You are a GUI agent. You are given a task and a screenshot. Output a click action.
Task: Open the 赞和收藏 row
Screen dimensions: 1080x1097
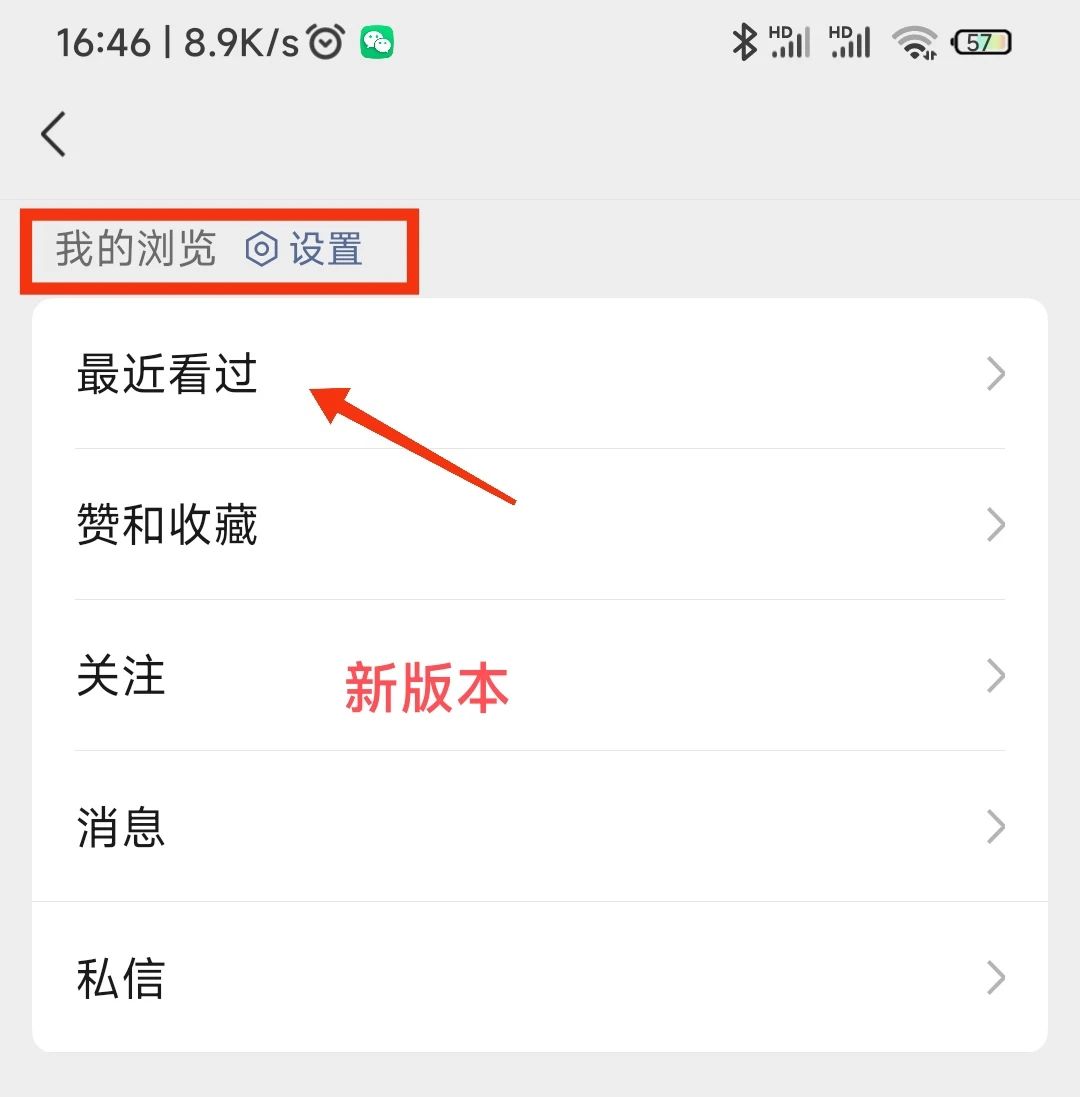coord(540,525)
